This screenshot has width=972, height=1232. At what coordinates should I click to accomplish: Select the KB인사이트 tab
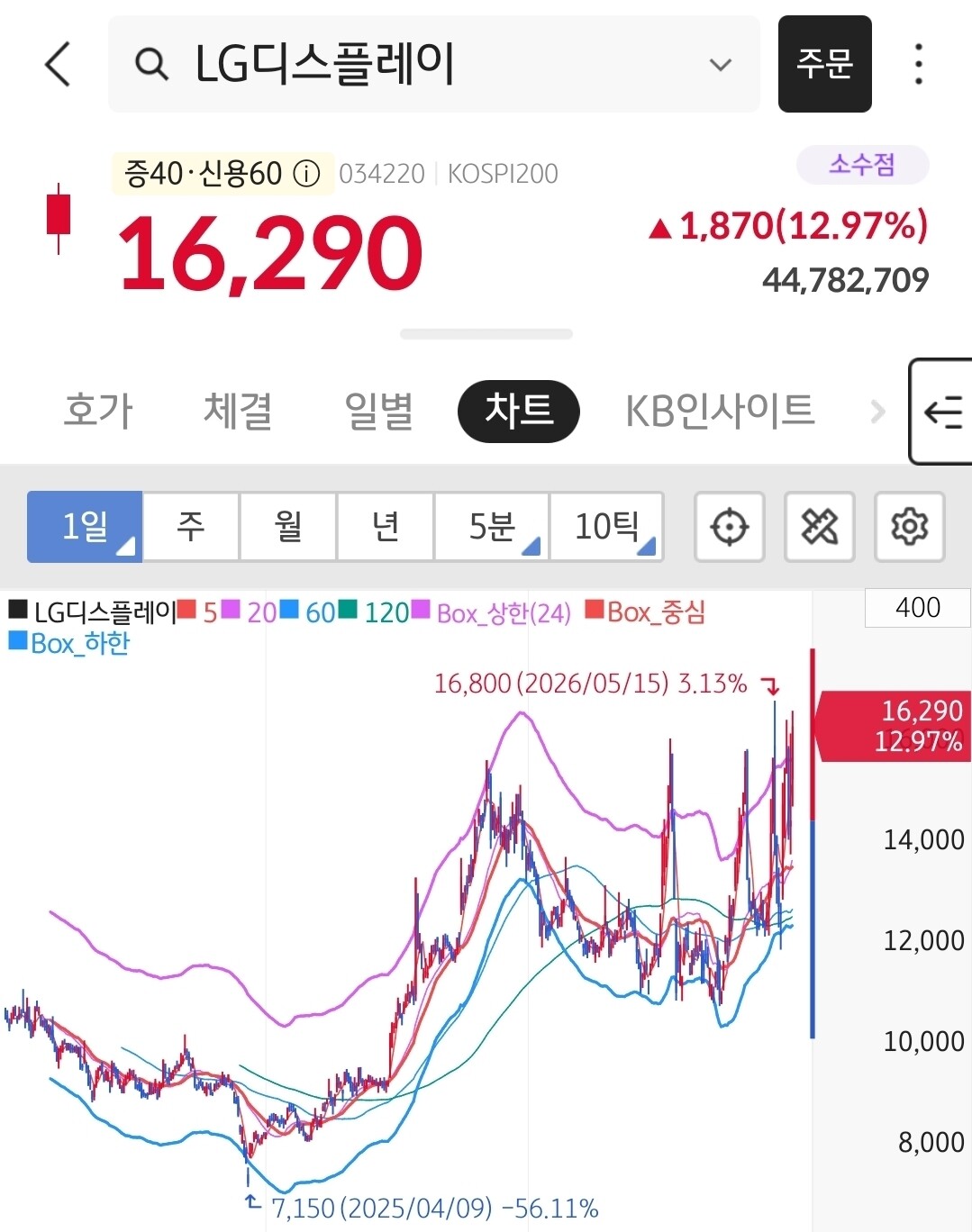pos(720,412)
